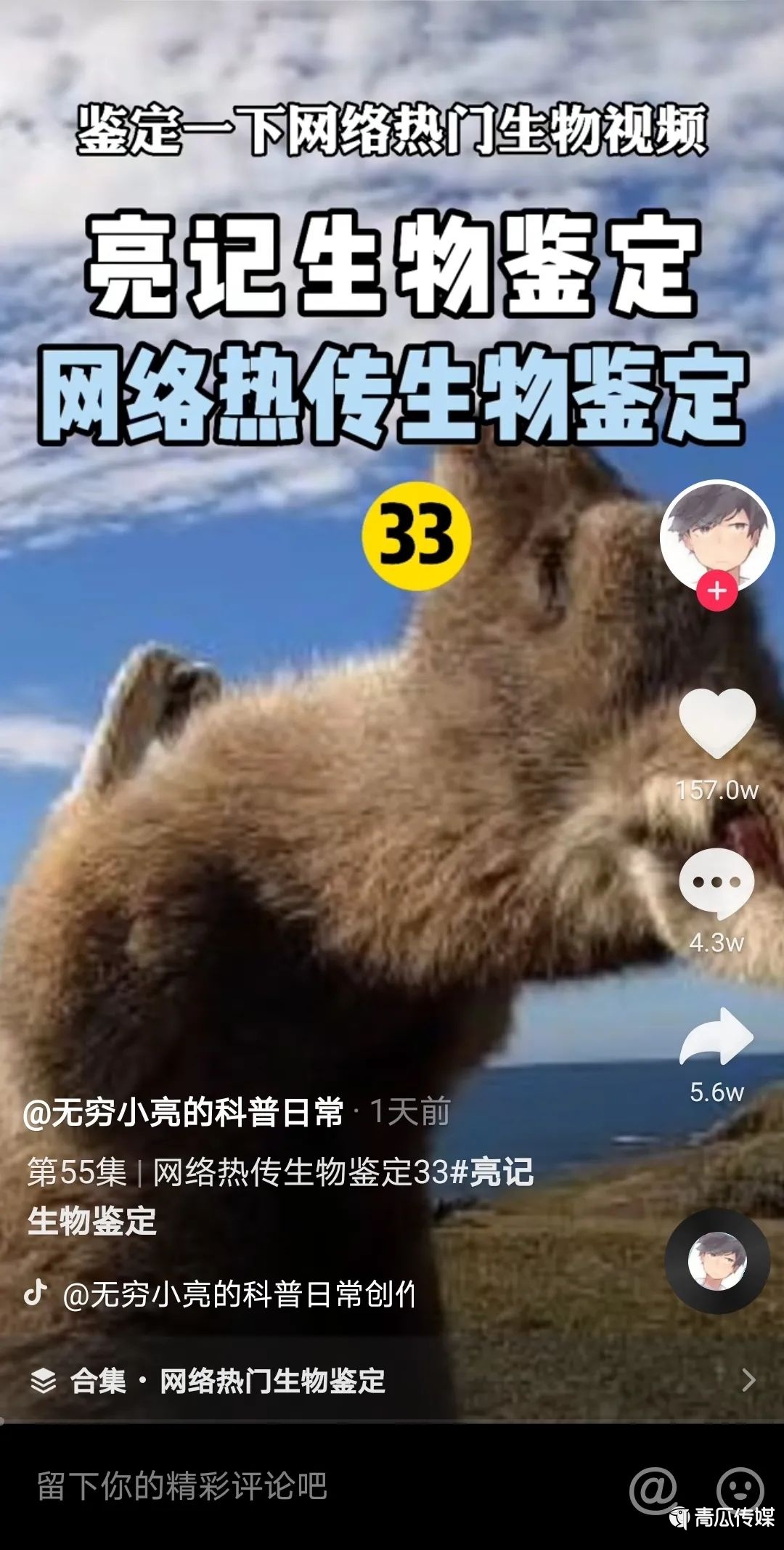
Task: Open @无穷小亮的科普日常 username link
Action: point(184,1112)
